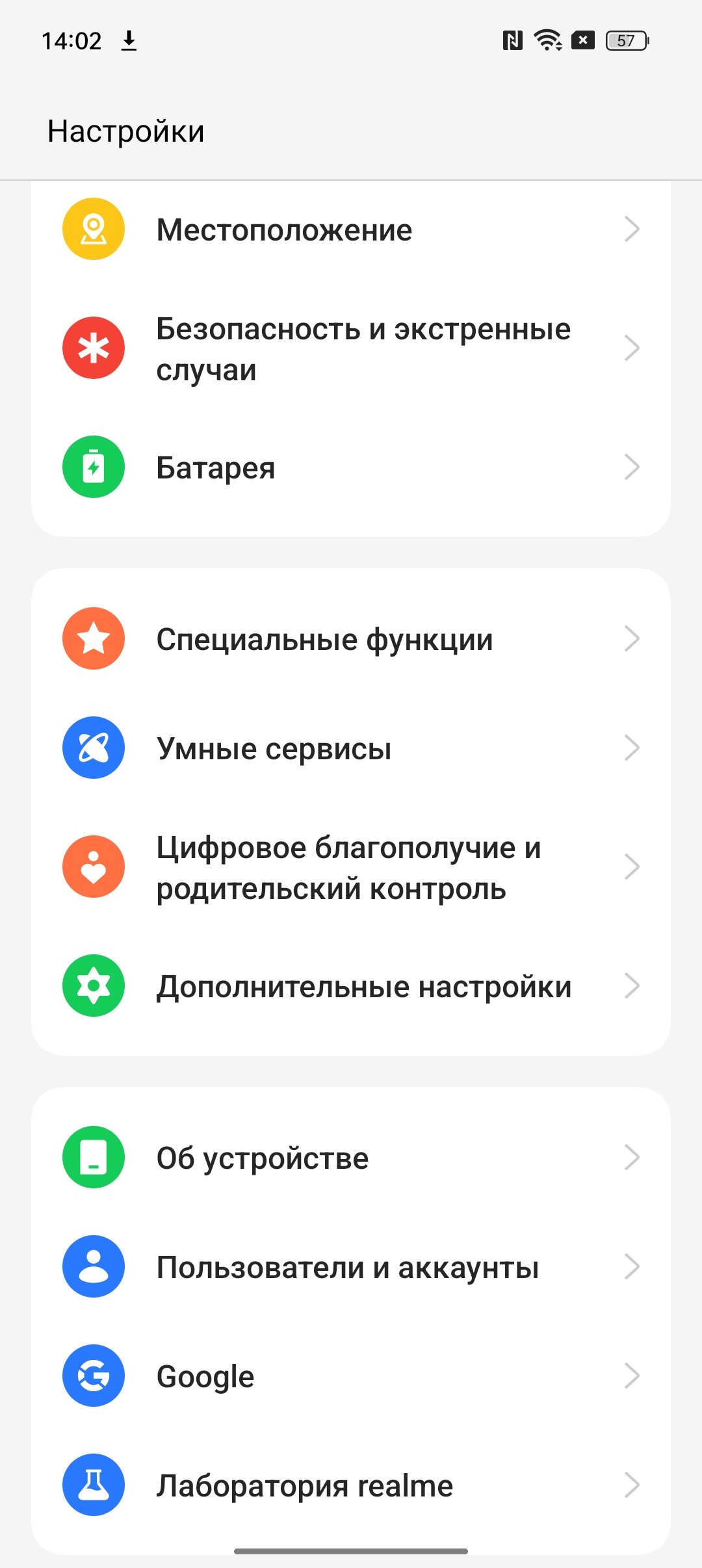
Task: View Об устройстве info
Action: tap(351, 1157)
